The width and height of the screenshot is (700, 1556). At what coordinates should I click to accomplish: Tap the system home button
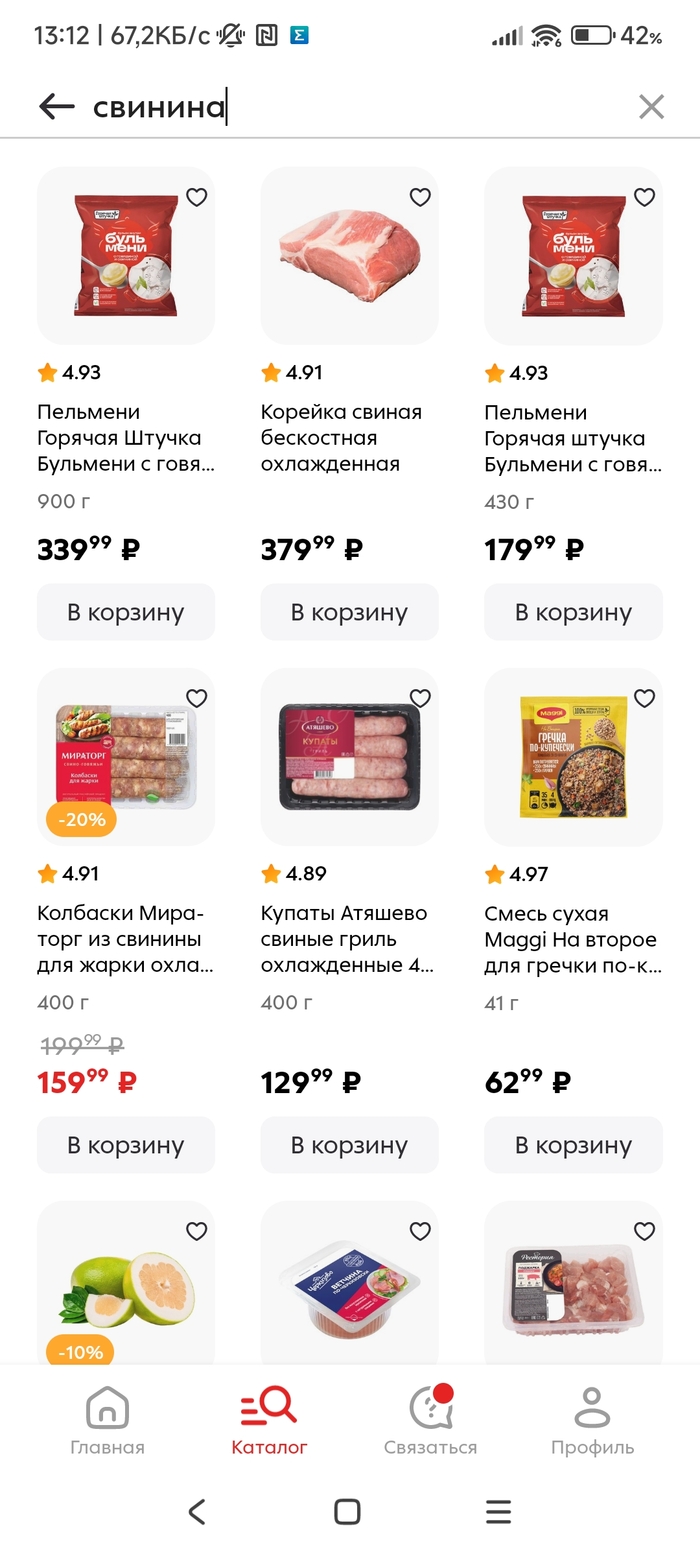[x=347, y=1511]
